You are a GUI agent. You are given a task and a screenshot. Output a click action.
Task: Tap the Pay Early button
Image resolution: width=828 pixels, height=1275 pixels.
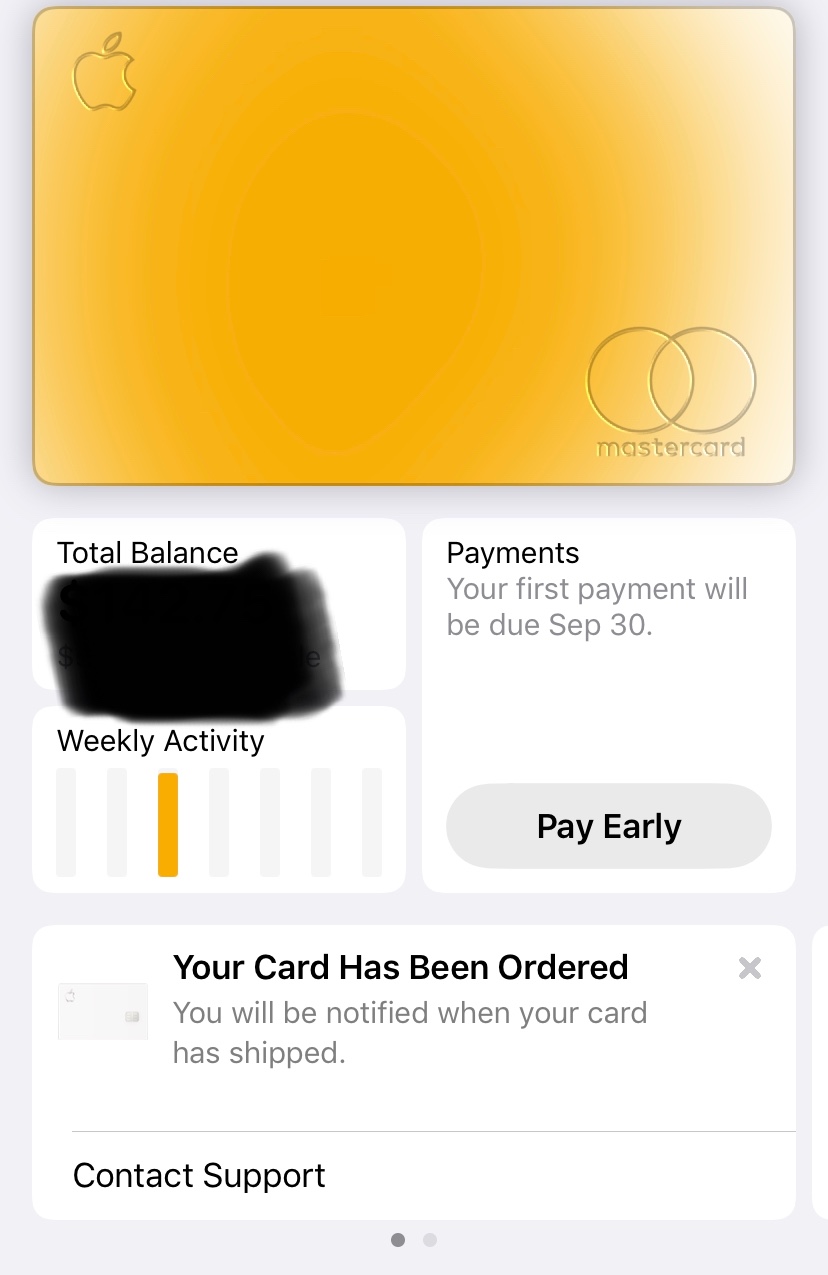(x=608, y=826)
